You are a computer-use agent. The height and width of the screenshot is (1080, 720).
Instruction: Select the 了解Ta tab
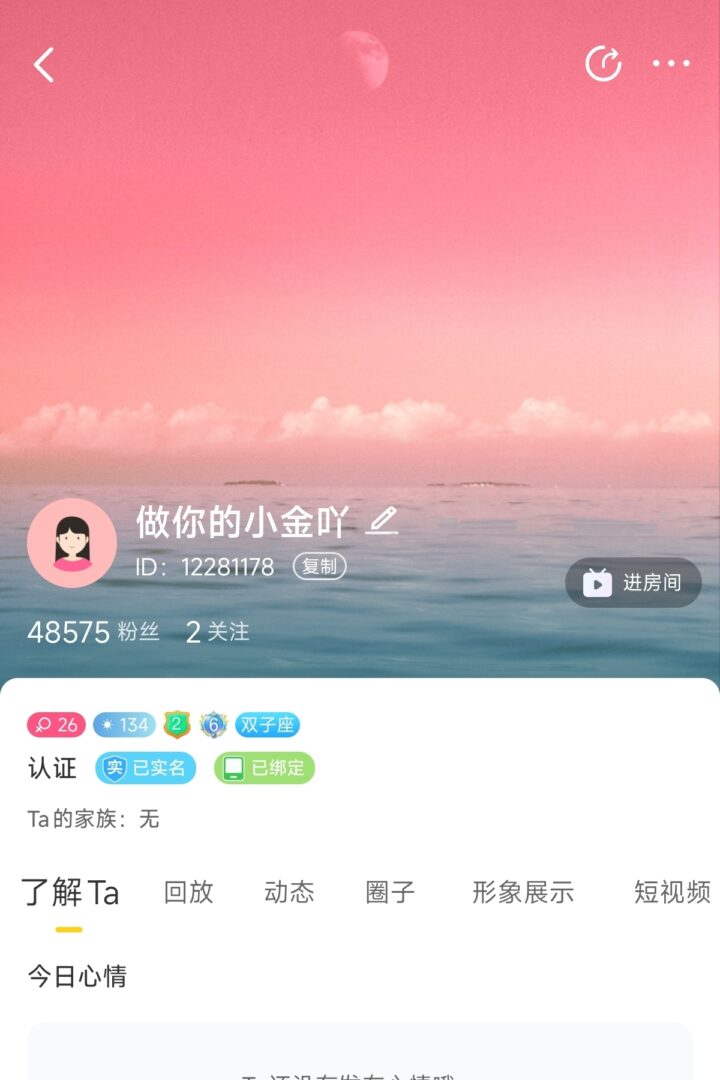(70, 892)
